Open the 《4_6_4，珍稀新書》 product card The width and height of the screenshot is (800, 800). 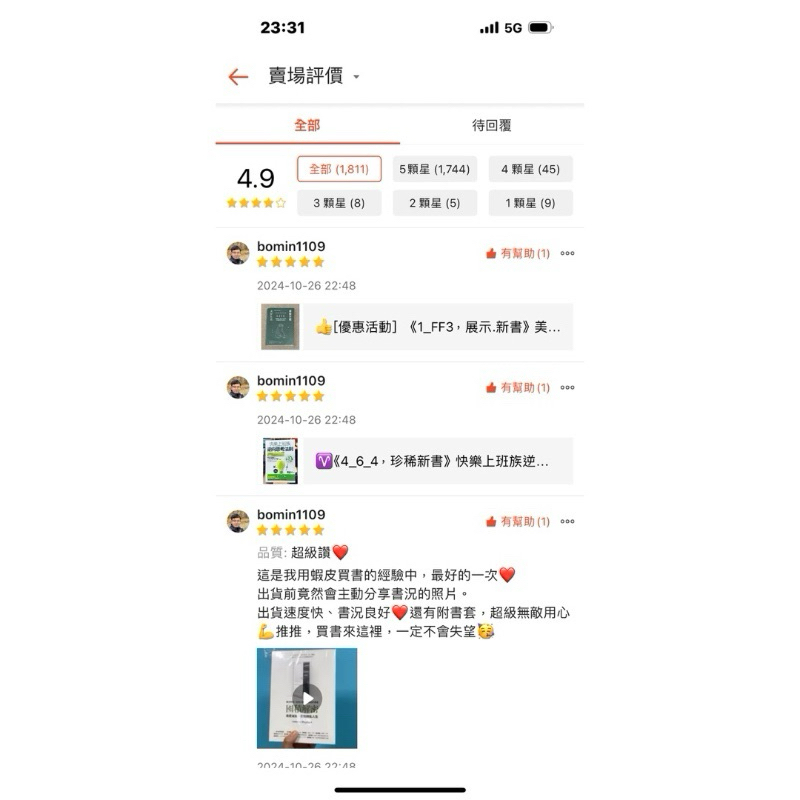pos(417,461)
